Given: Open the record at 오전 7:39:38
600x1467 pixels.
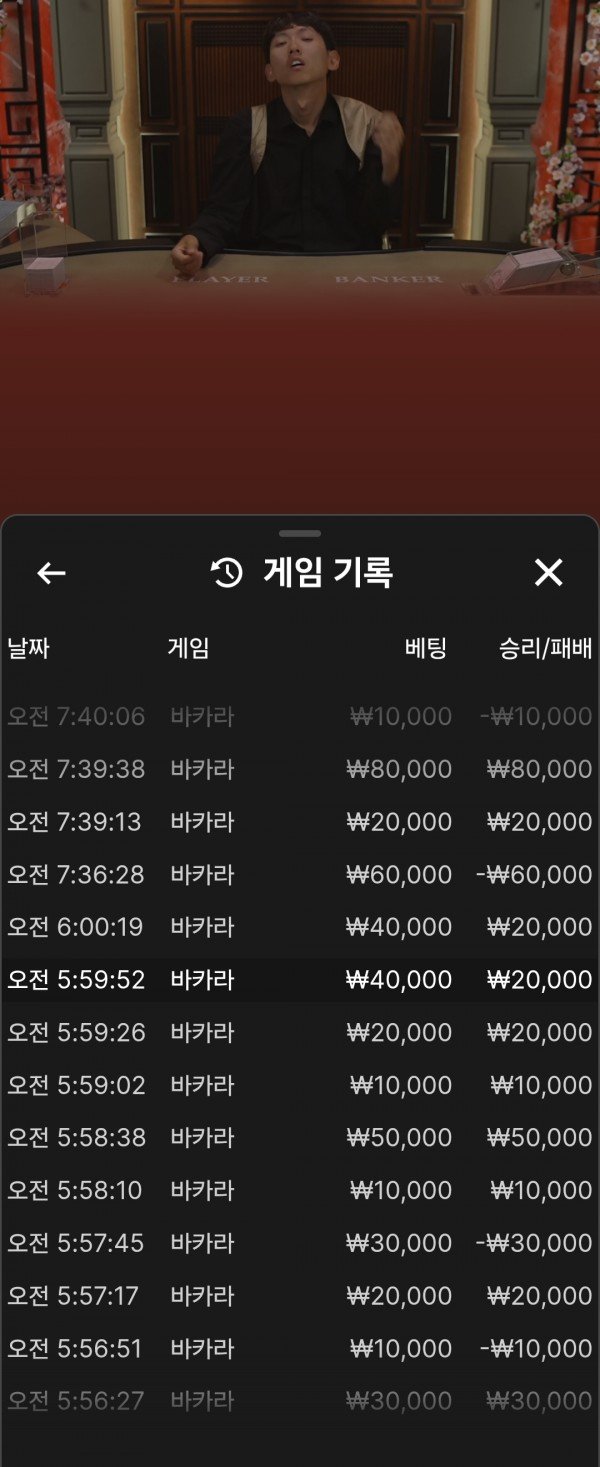Looking at the screenshot, I should coord(300,769).
